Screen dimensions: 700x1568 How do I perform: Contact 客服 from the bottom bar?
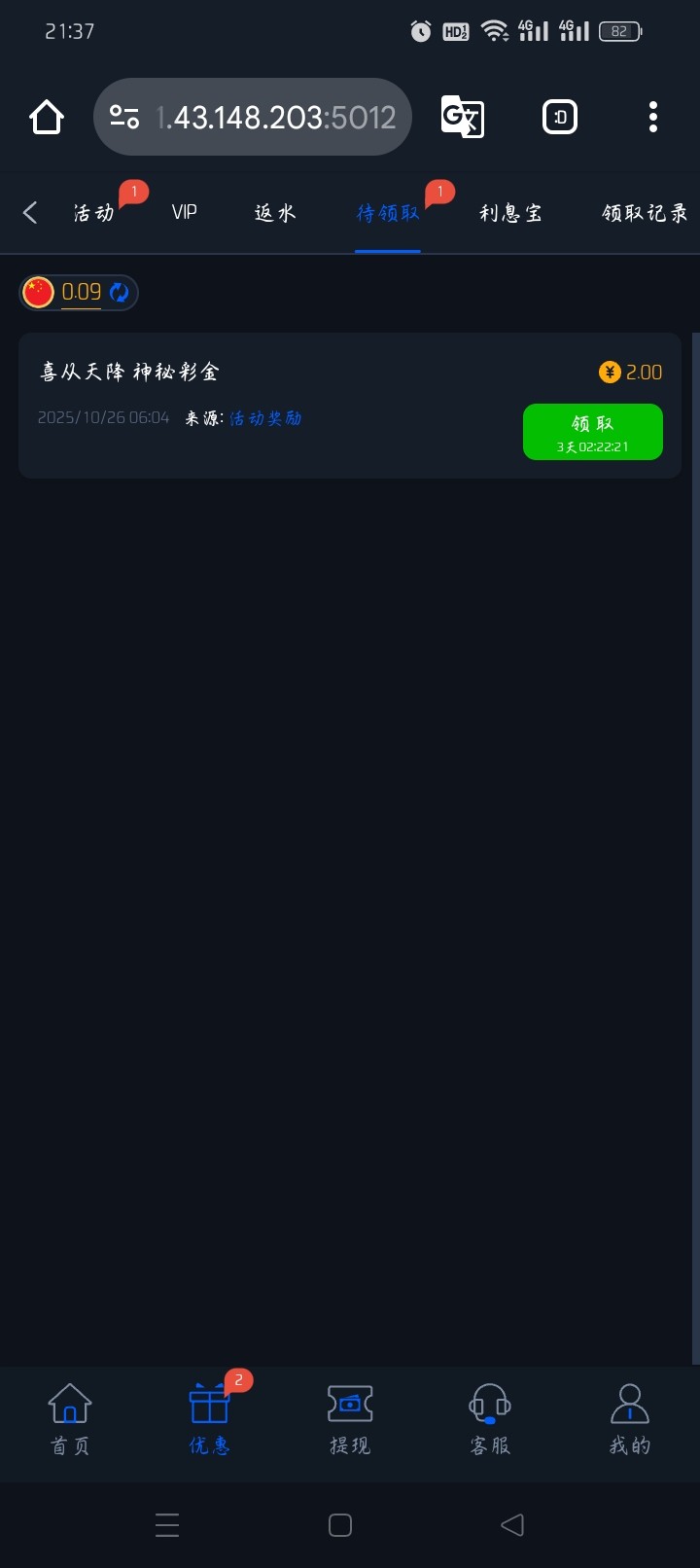point(490,1419)
